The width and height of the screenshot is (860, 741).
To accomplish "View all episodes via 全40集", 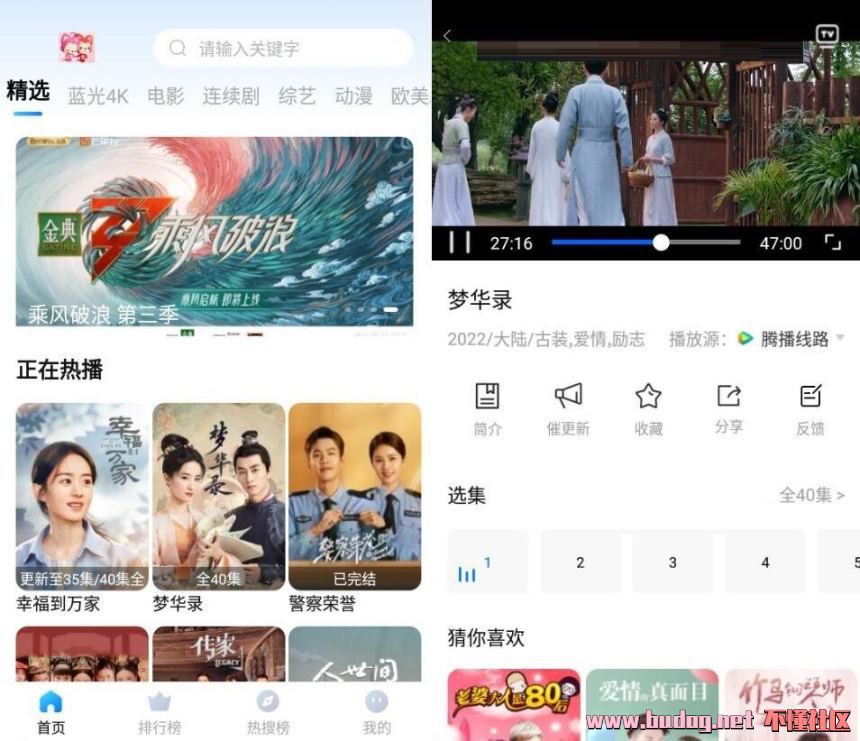I will (x=812, y=495).
